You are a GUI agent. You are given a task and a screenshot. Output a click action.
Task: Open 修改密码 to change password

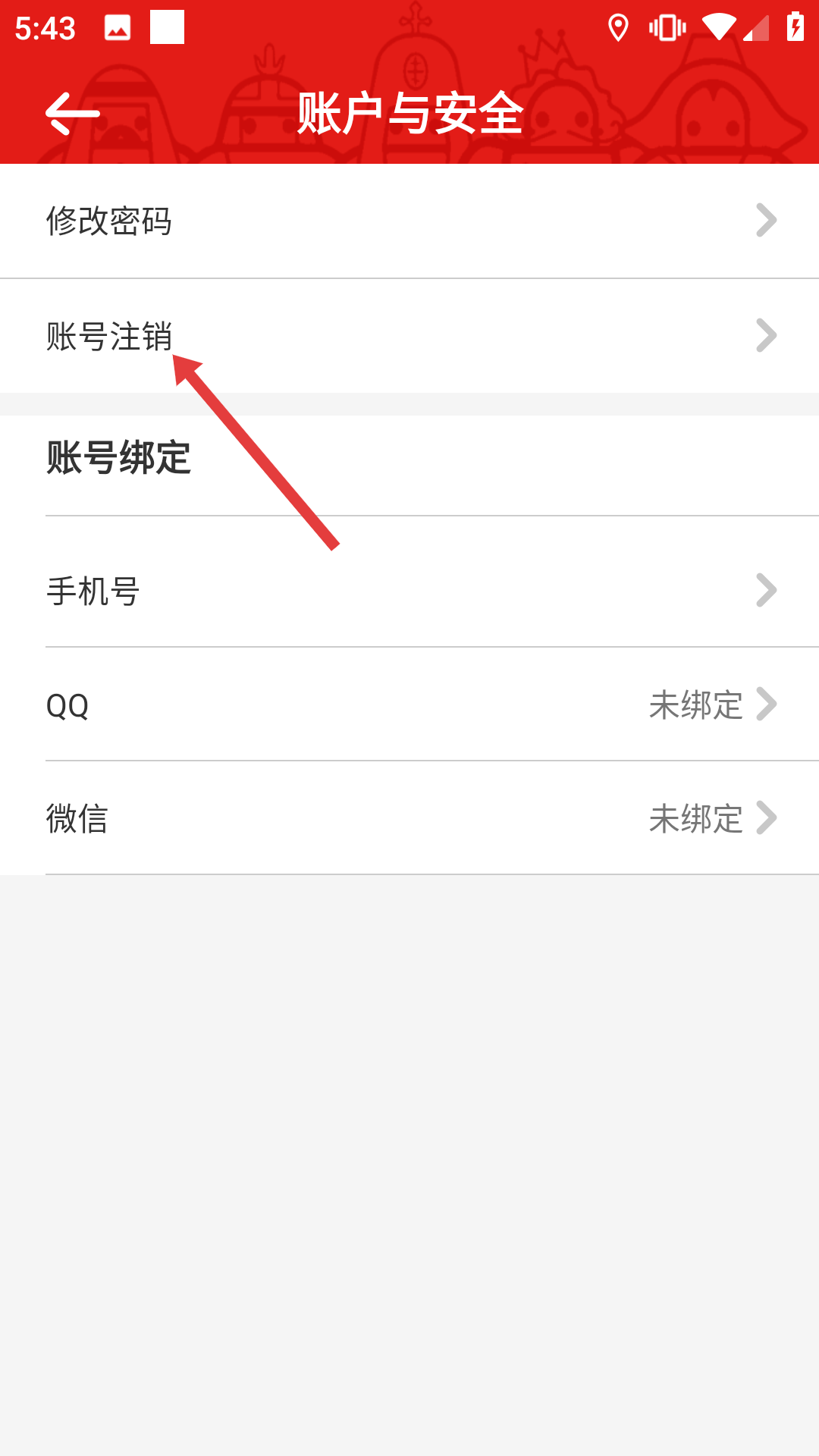[x=409, y=221]
